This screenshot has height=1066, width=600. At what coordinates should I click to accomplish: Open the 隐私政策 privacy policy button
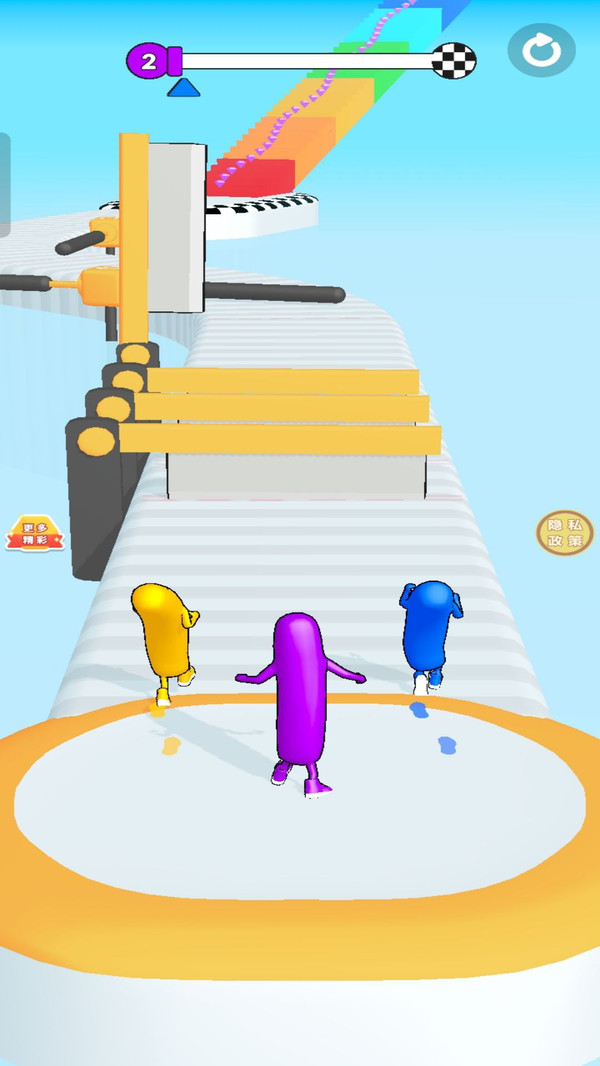tap(564, 533)
